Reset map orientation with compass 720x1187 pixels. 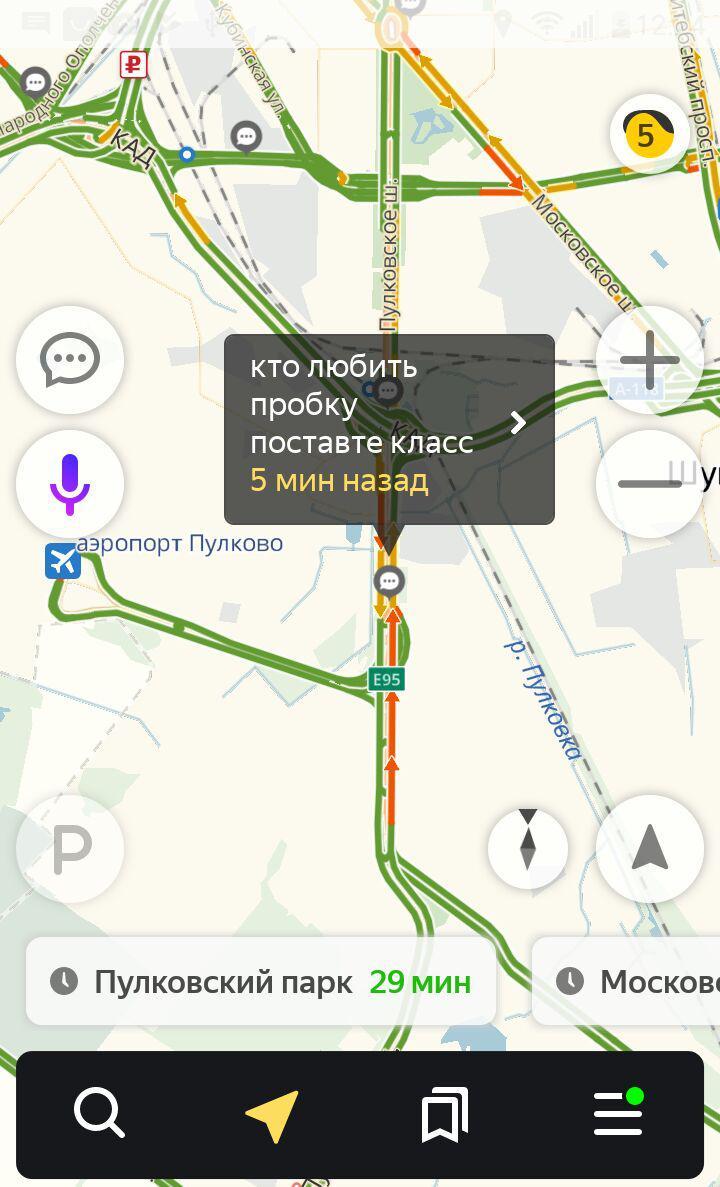[528, 849]
